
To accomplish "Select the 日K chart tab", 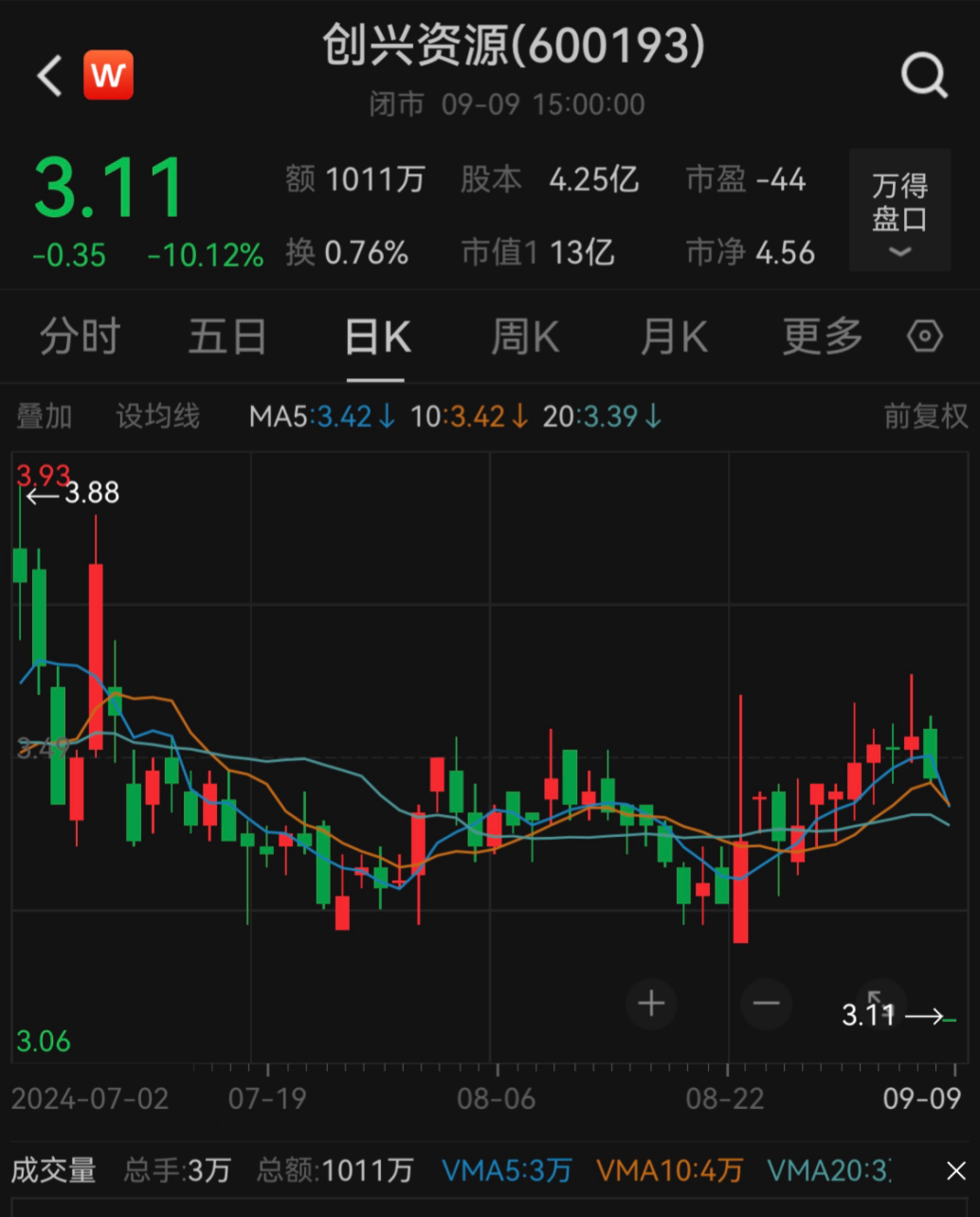I will point(377,337).
